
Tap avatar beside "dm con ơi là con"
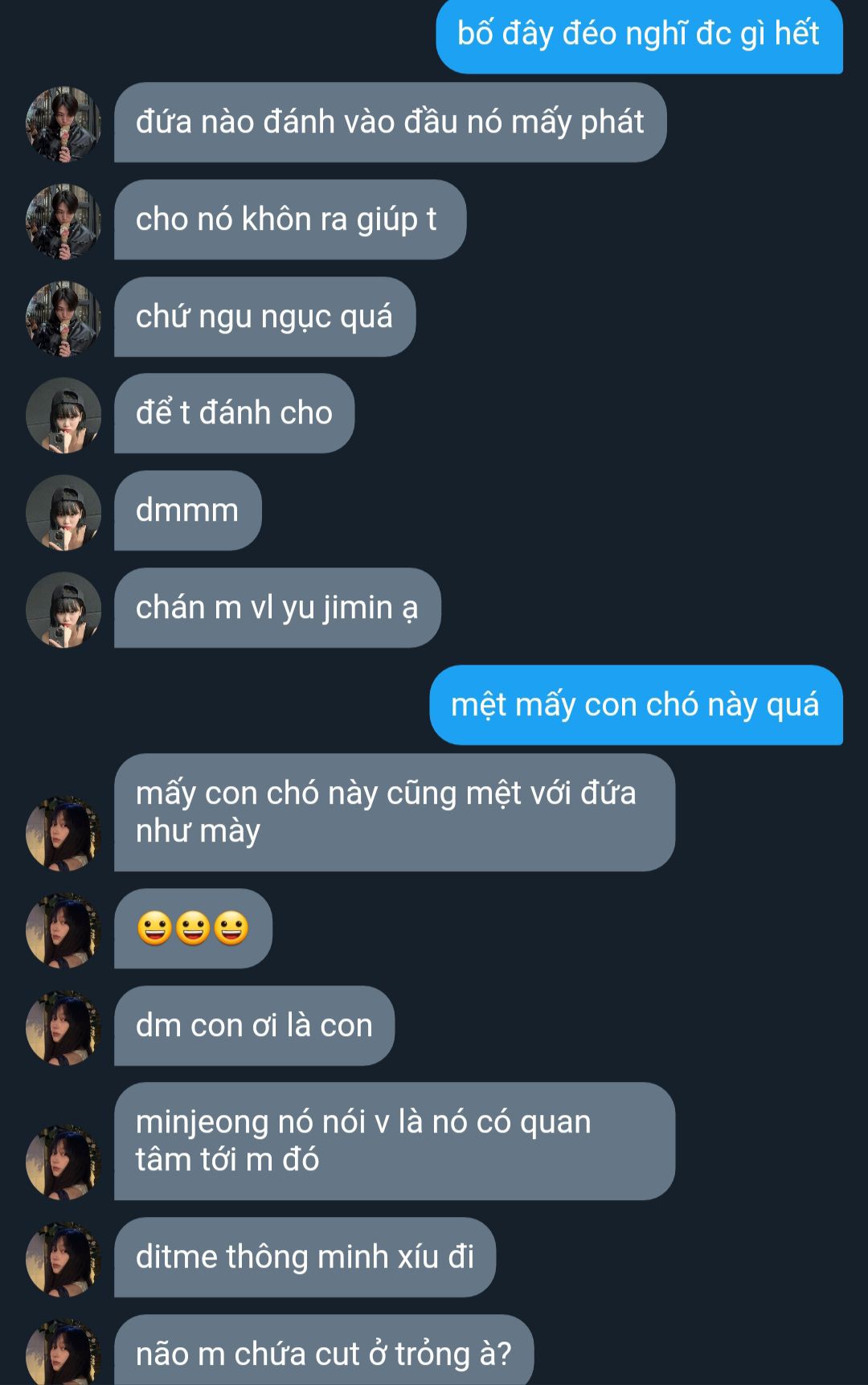coord(63,1028)
